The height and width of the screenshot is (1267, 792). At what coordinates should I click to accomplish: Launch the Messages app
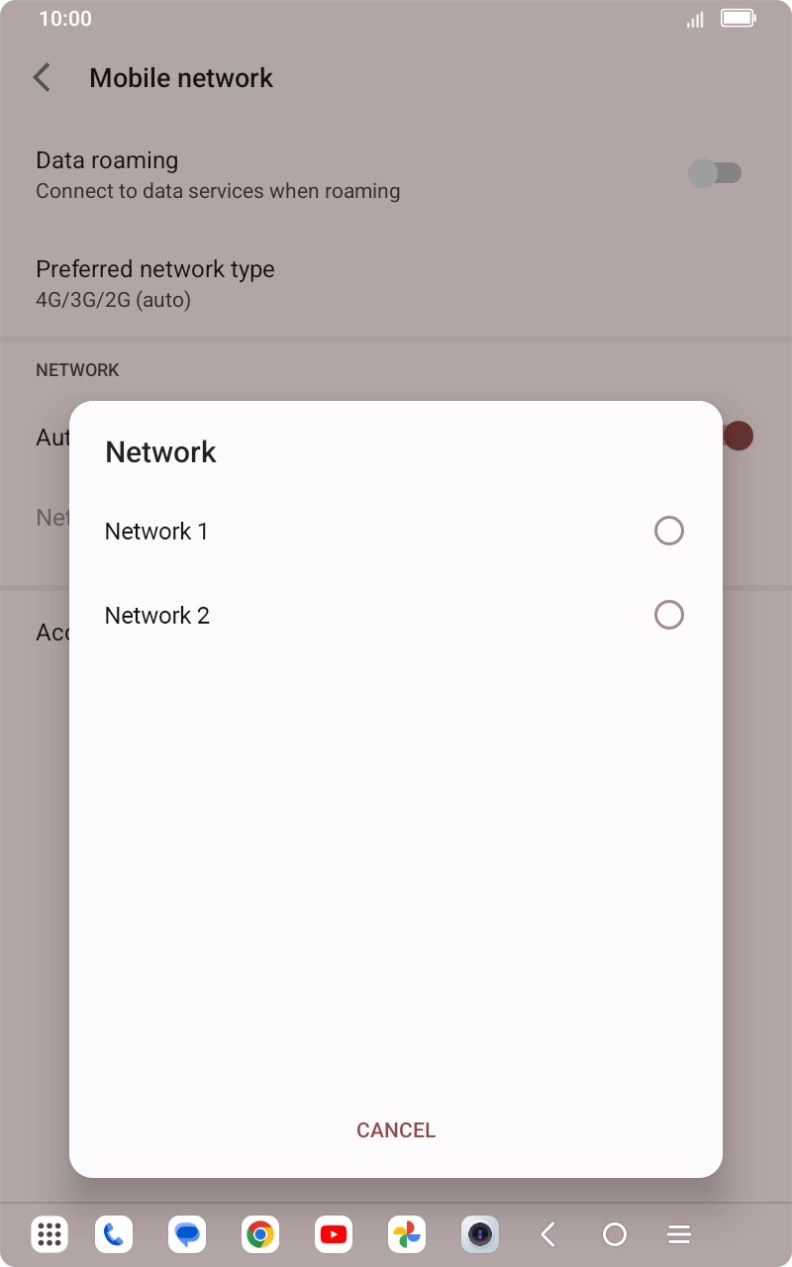click(x=186, y=1234)
